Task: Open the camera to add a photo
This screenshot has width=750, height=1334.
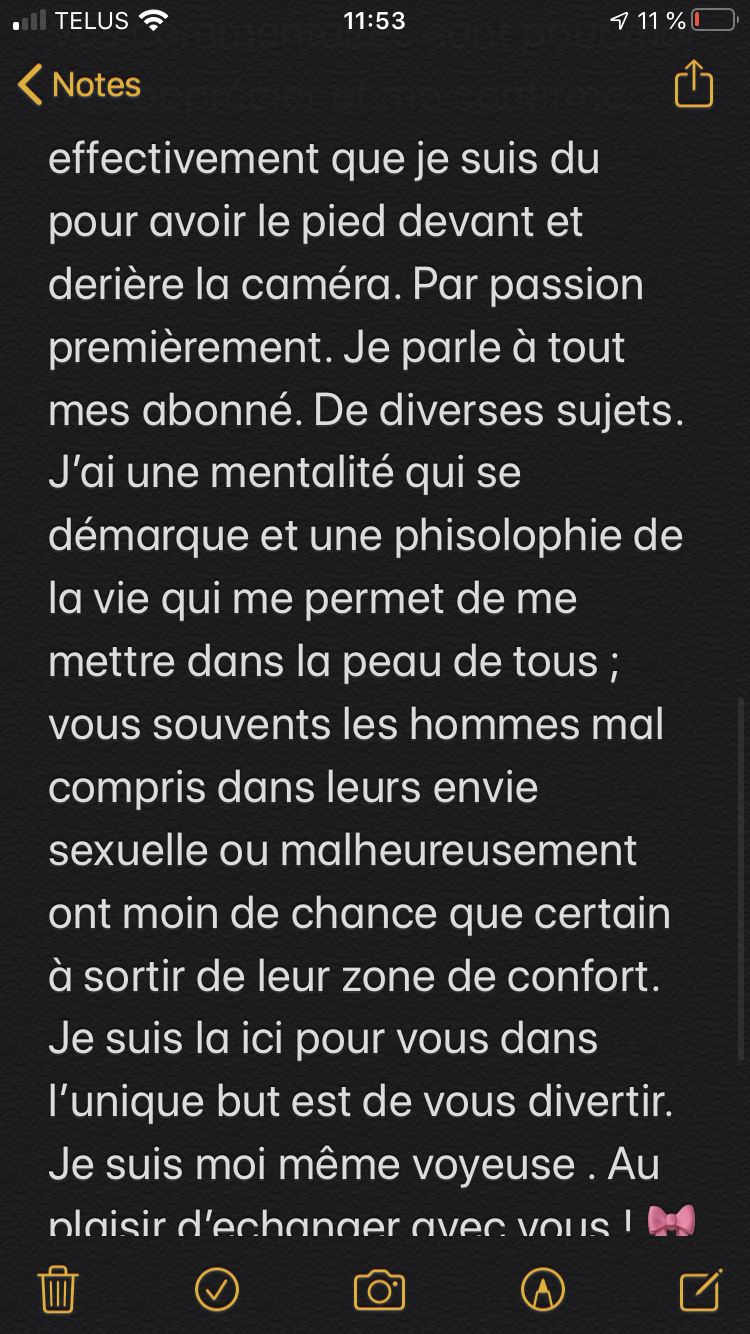Action: (379, 1290)
